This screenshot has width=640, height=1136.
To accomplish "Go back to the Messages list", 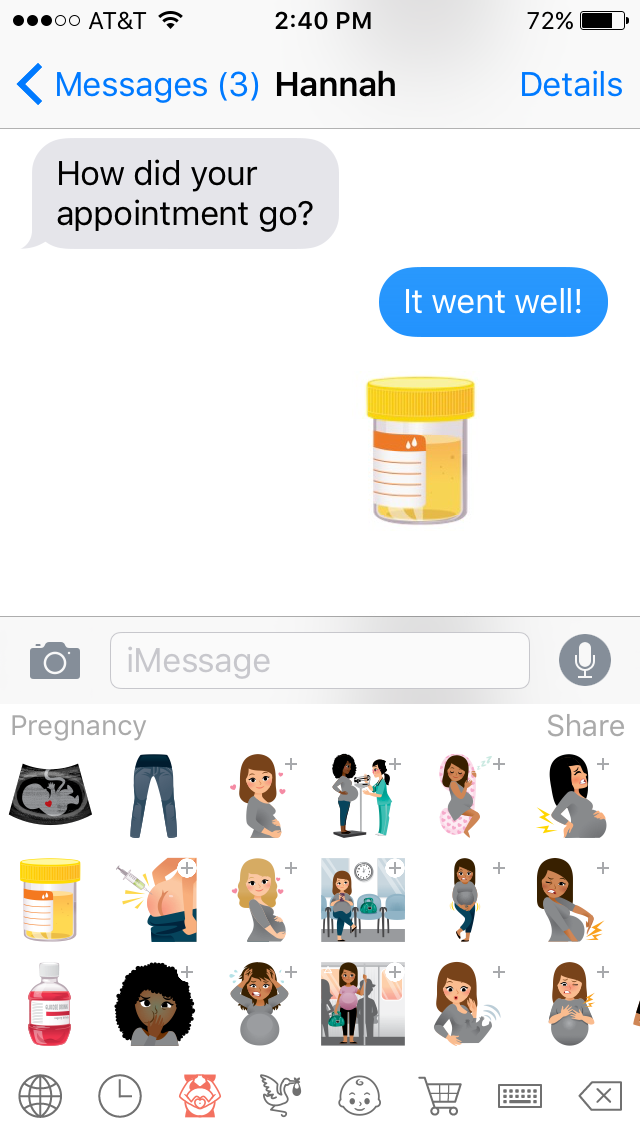I will pyautogui.click(x=135, y=85).
